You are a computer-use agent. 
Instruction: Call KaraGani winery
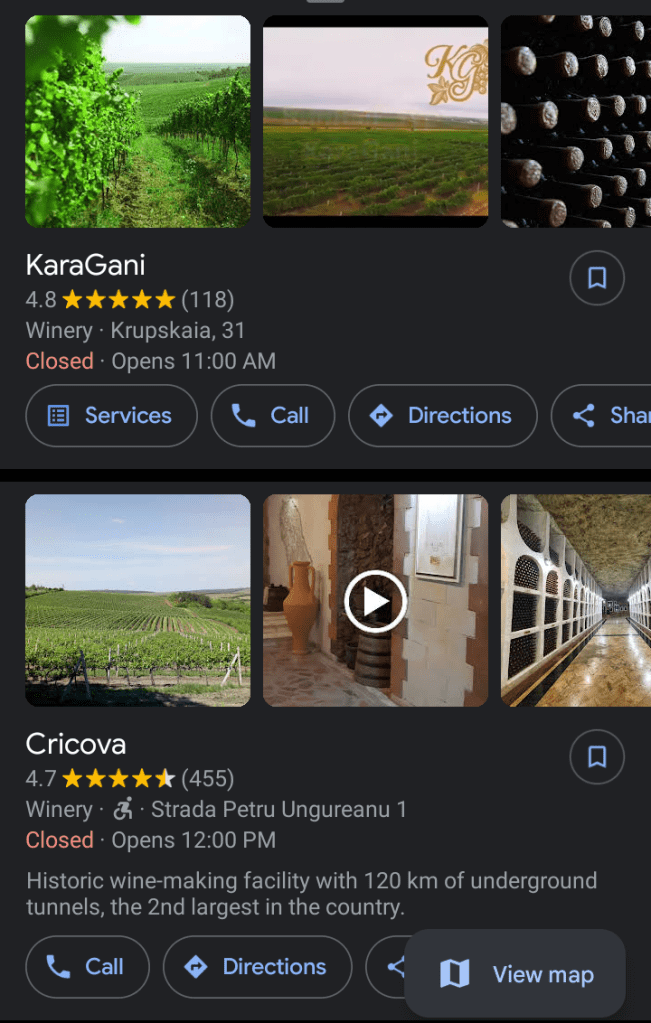click(272, 416)
